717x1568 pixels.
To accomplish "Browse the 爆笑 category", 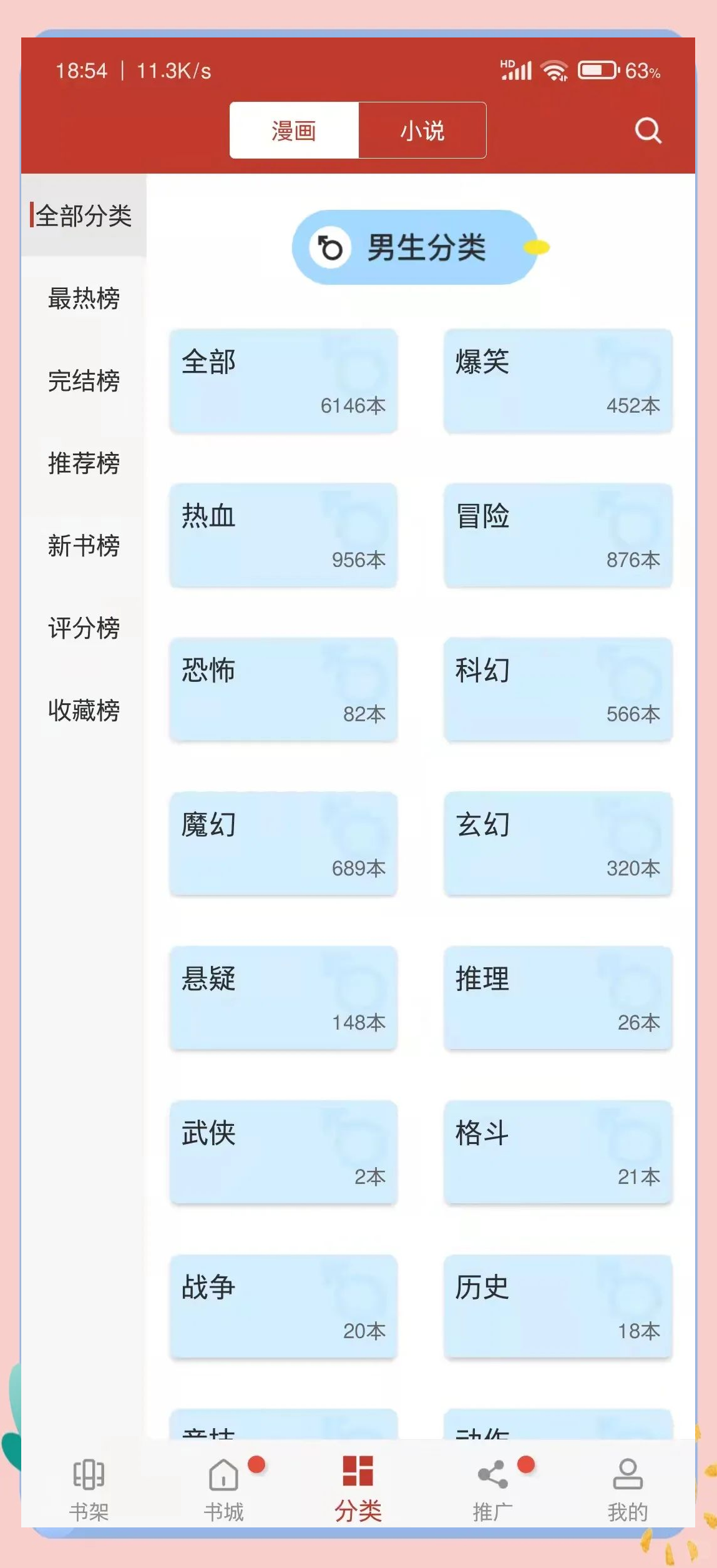I will click(x=558, y=380).
